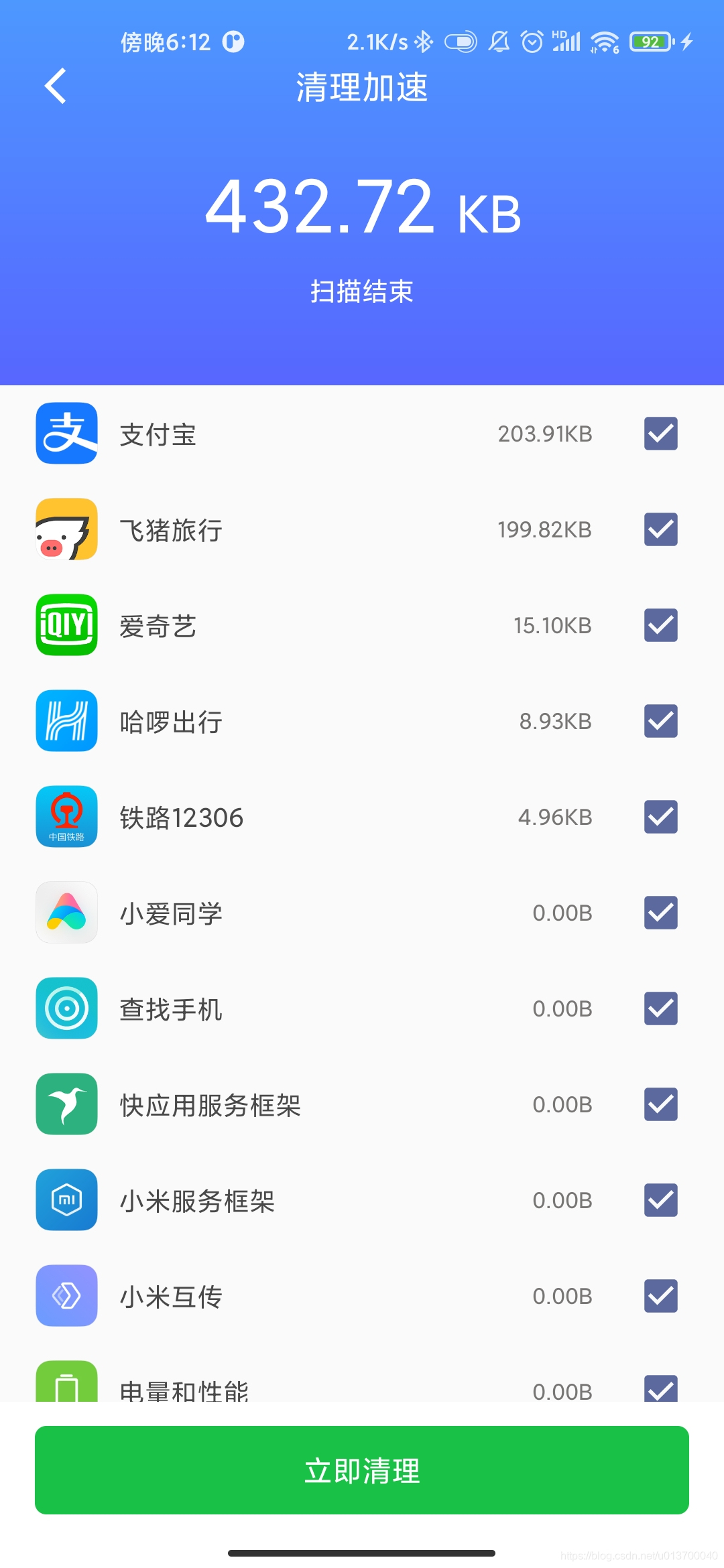Deselect the 电量和性能 checkbox
724x1568 pixels.
coord(660,1388)
